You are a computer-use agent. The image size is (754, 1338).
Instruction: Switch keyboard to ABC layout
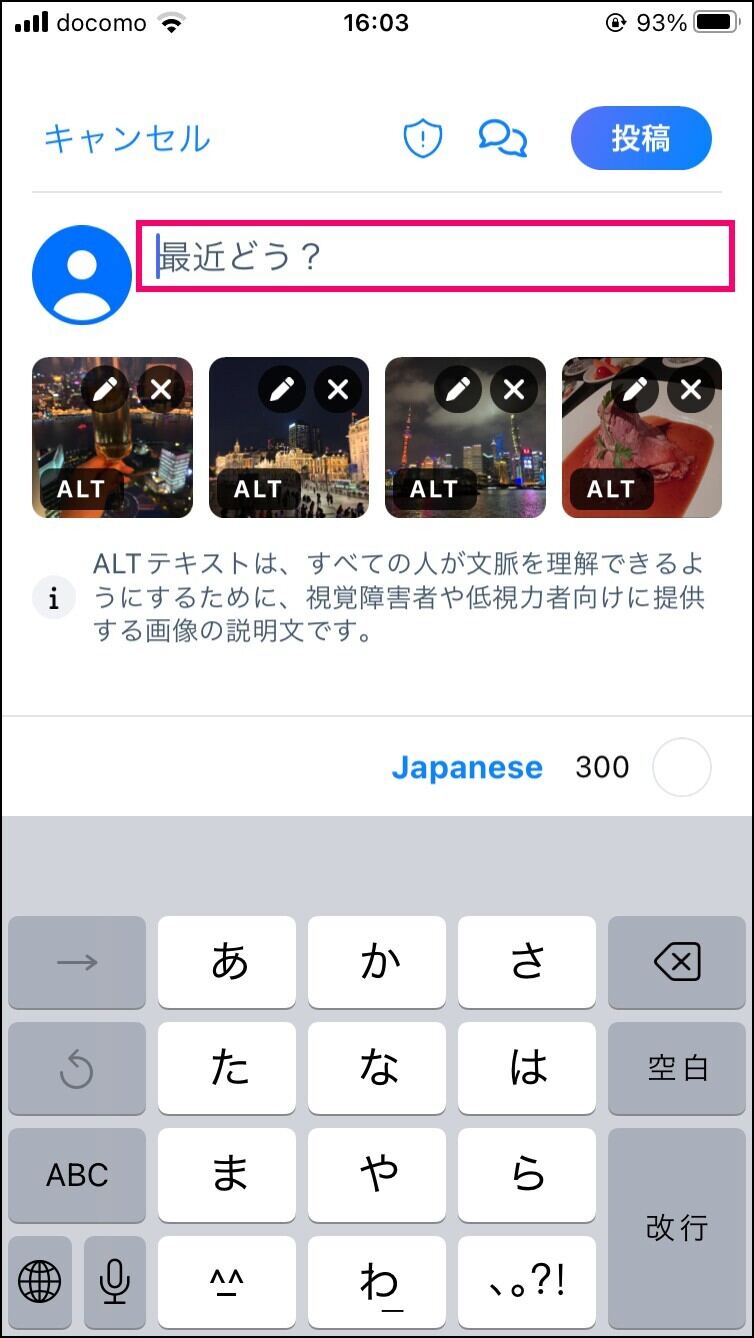click(x=77, y=1175)
